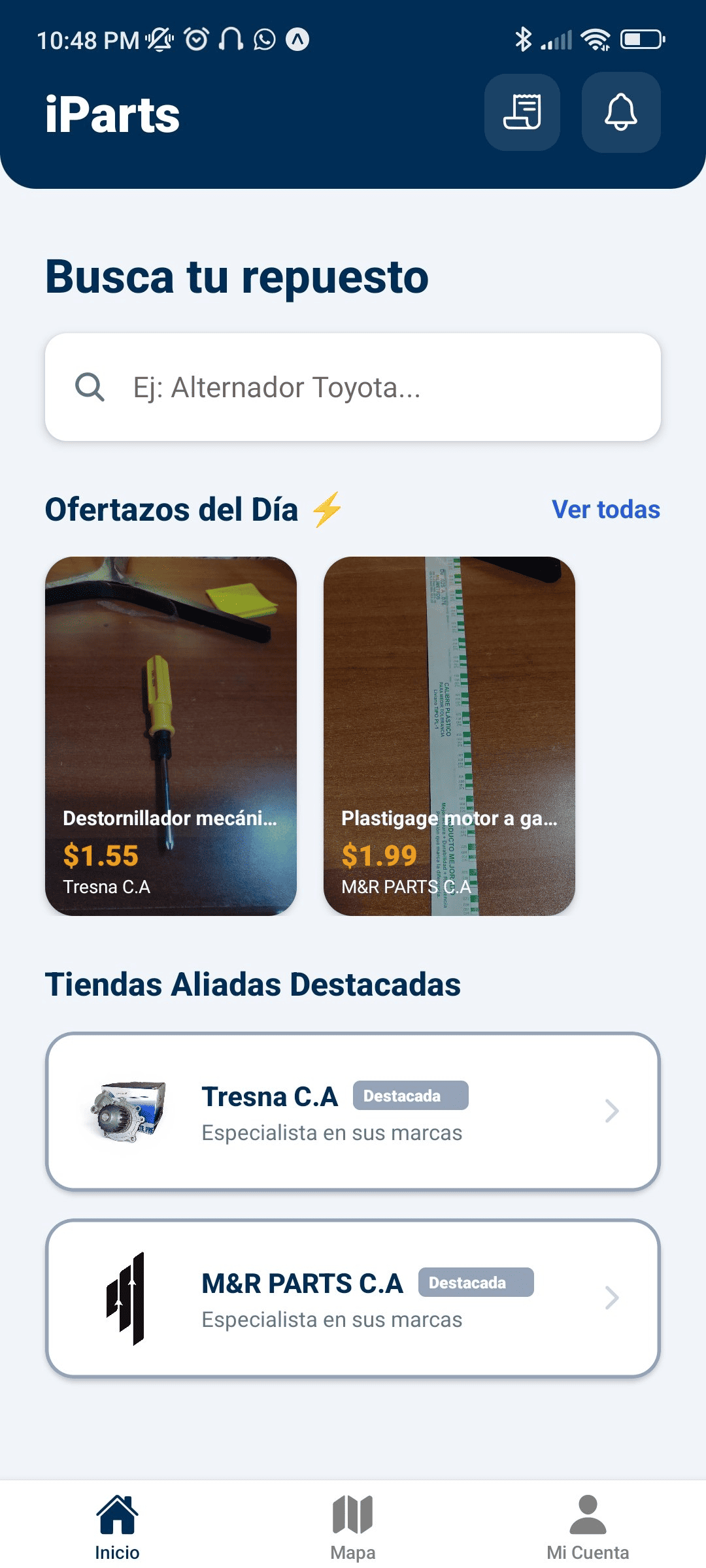706x1568 pixels.
Task: View all daily offers via Ver todas
Action: (606, 510)
